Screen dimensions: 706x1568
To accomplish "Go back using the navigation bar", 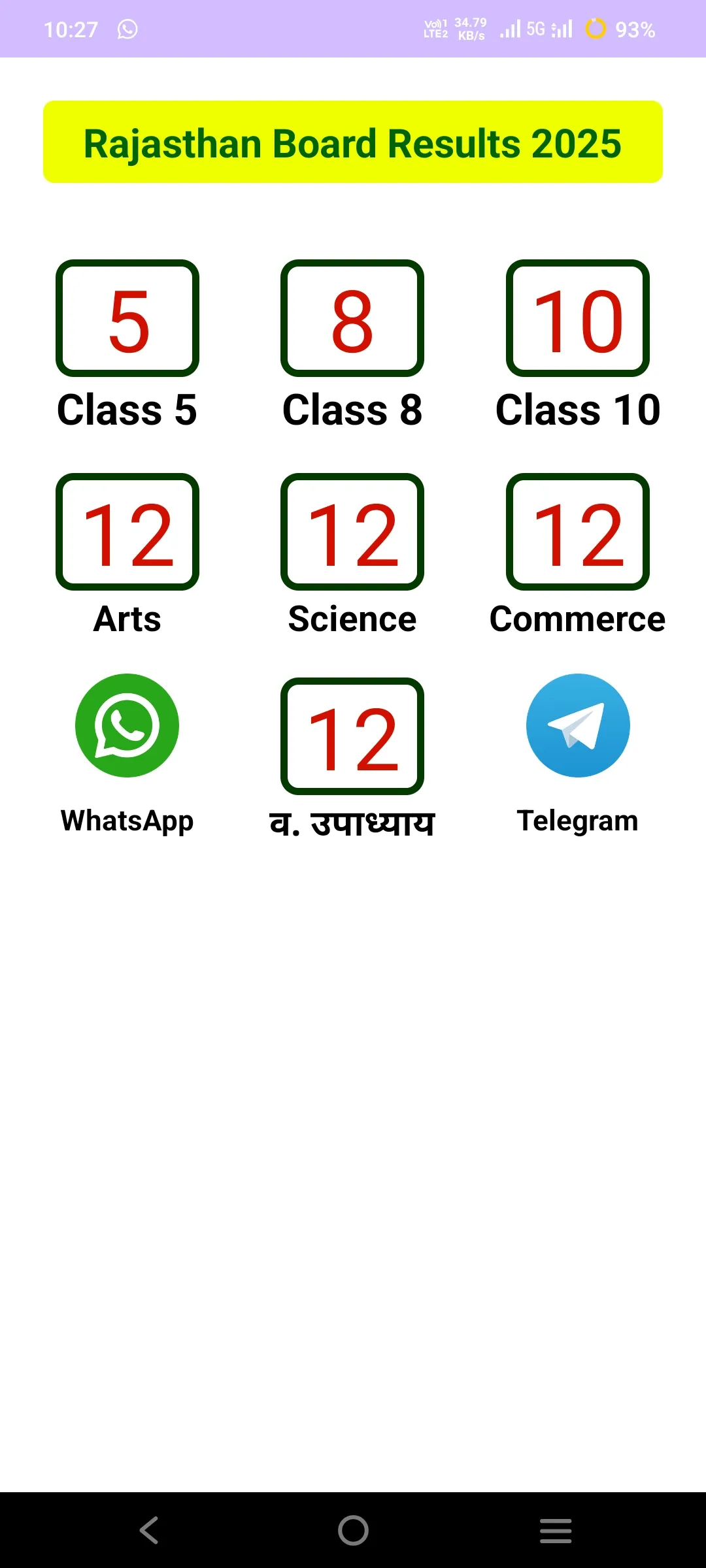I will click(x=149, y=1530).
